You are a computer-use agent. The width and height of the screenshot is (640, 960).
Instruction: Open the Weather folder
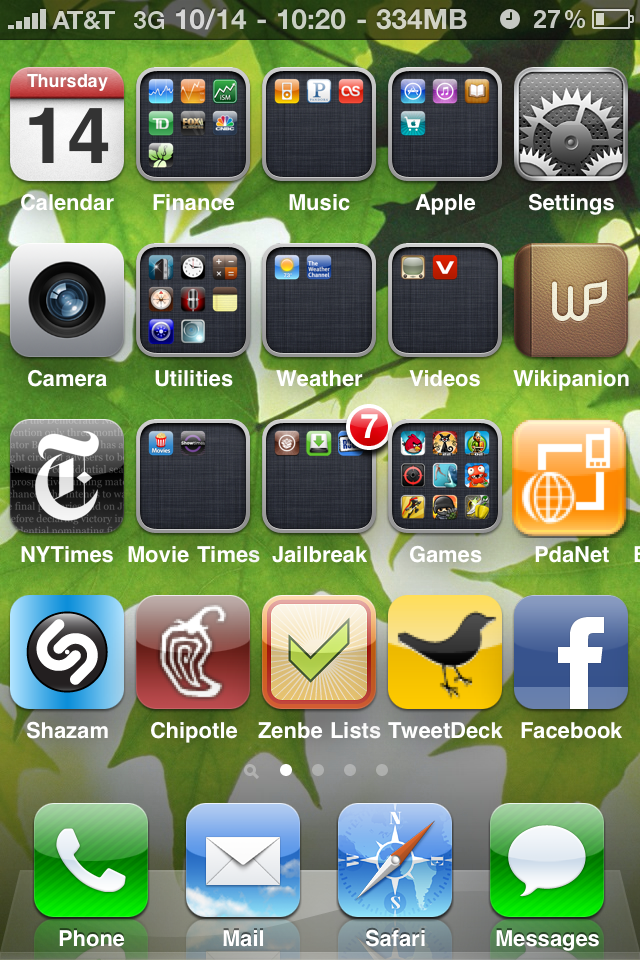[319, 301]
